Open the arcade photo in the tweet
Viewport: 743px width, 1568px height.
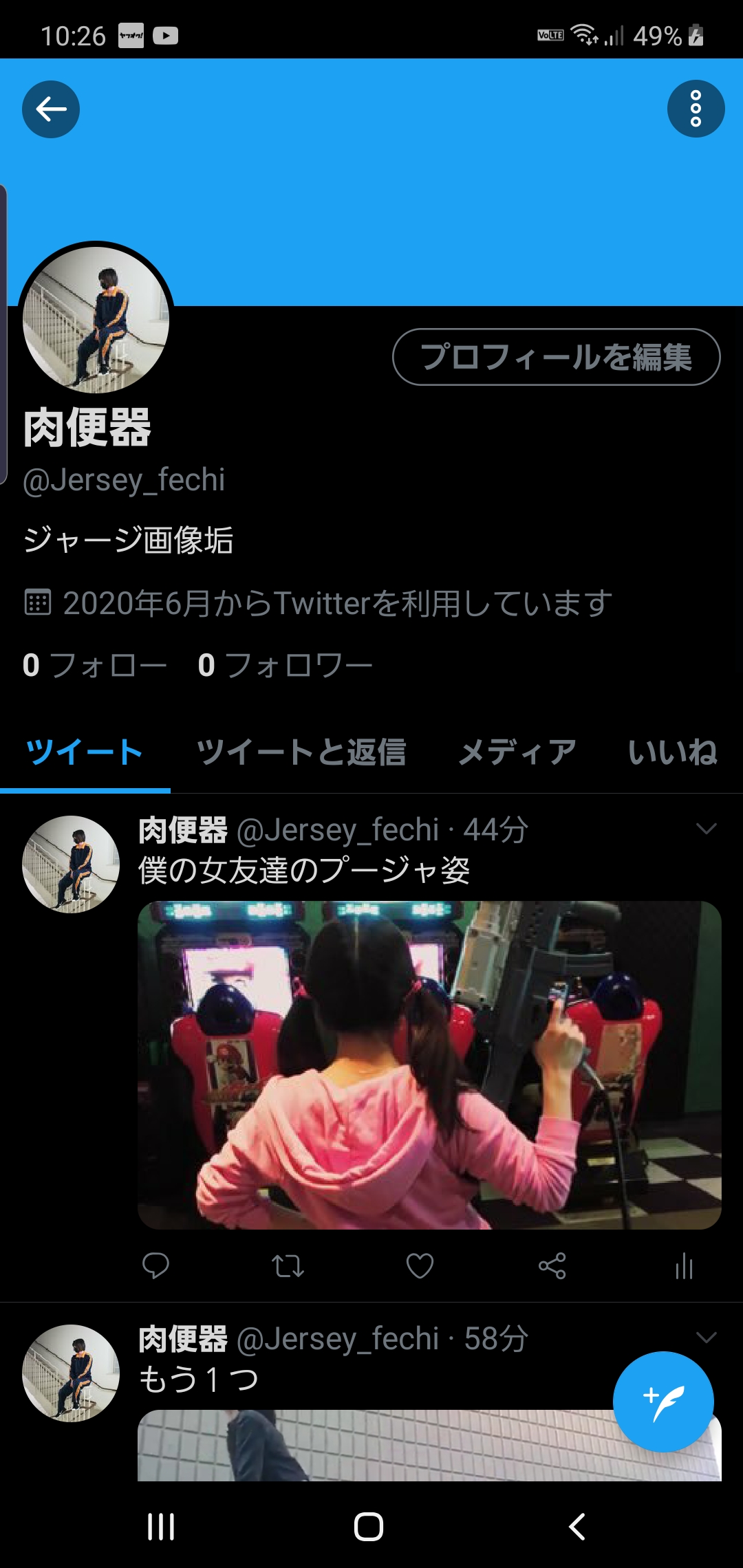(x=429, y=1065)
